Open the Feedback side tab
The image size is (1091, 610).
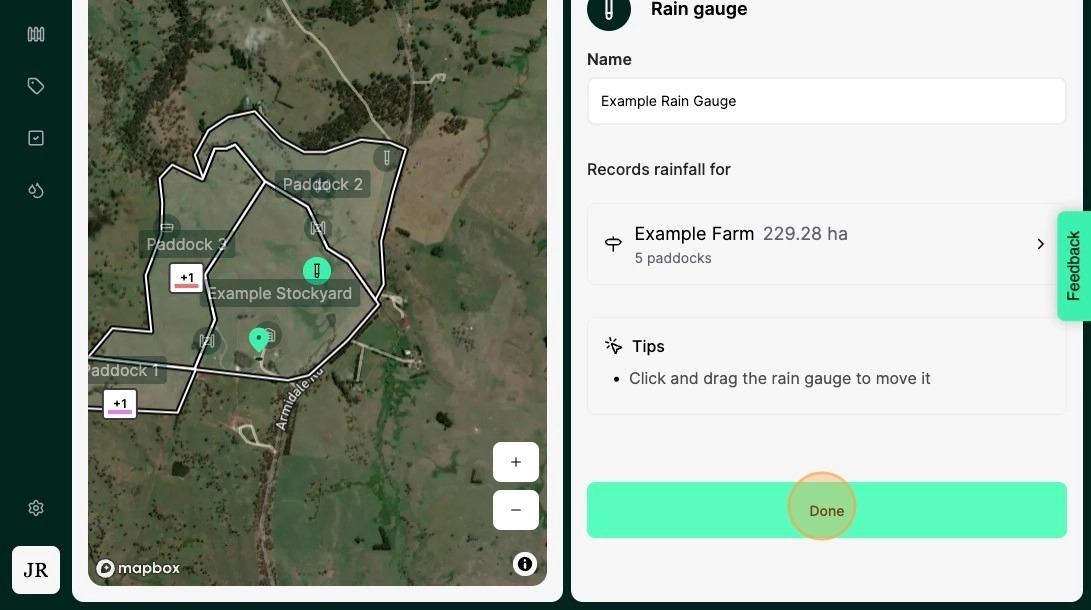click(x=1074, y=265)
